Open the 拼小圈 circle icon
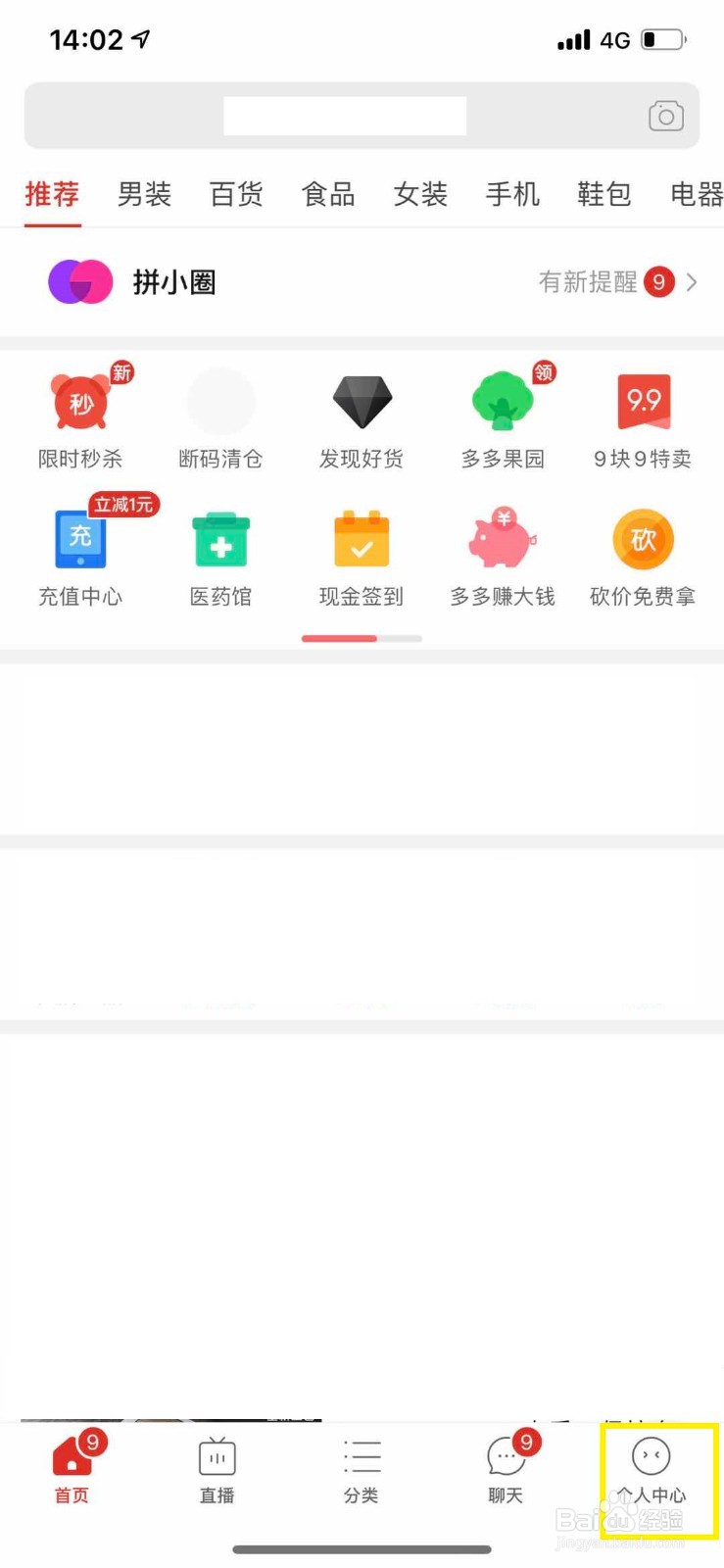The image size is (724, 1568). (x=80, y=281)
